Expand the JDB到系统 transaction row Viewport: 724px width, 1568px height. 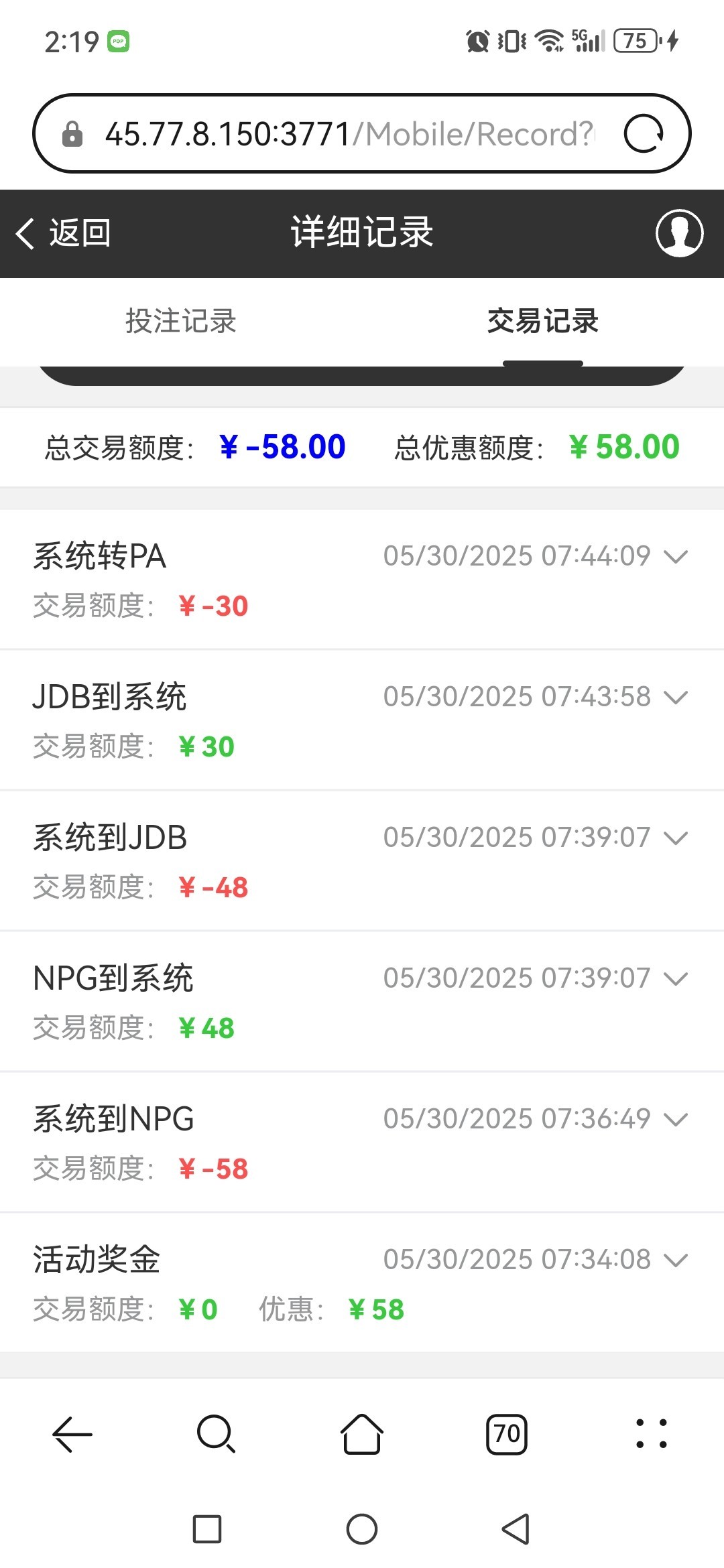point(676,697)
